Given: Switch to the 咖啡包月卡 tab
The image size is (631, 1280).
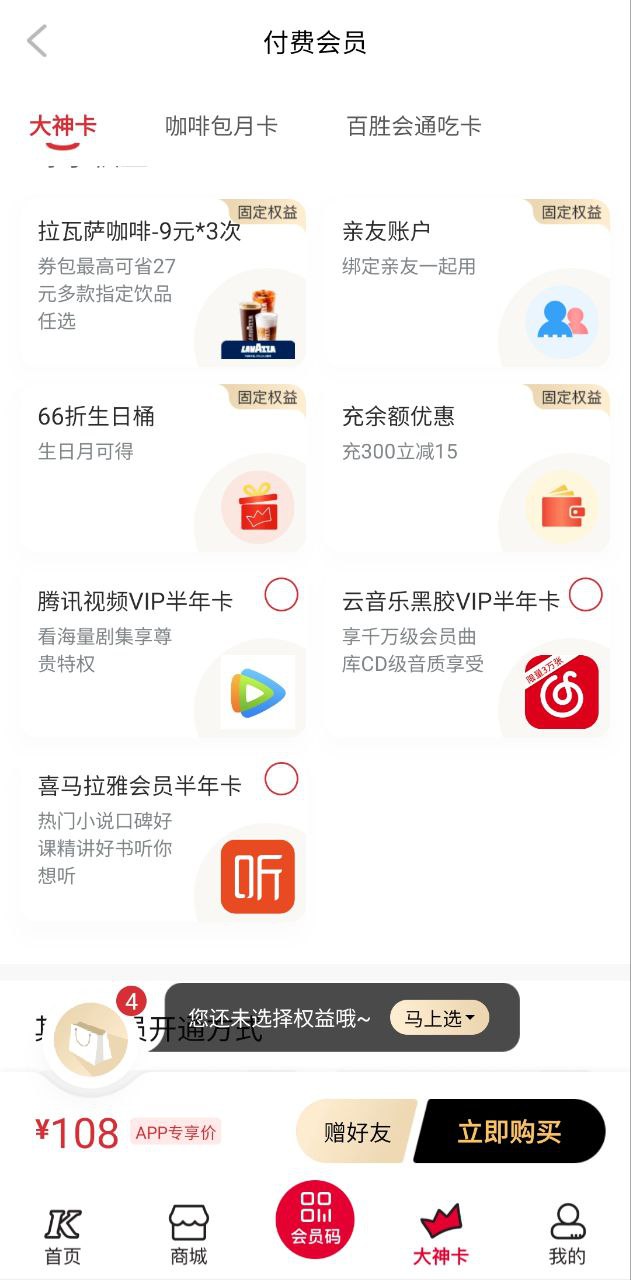Looking at the screenshot, I should [221, 126].
